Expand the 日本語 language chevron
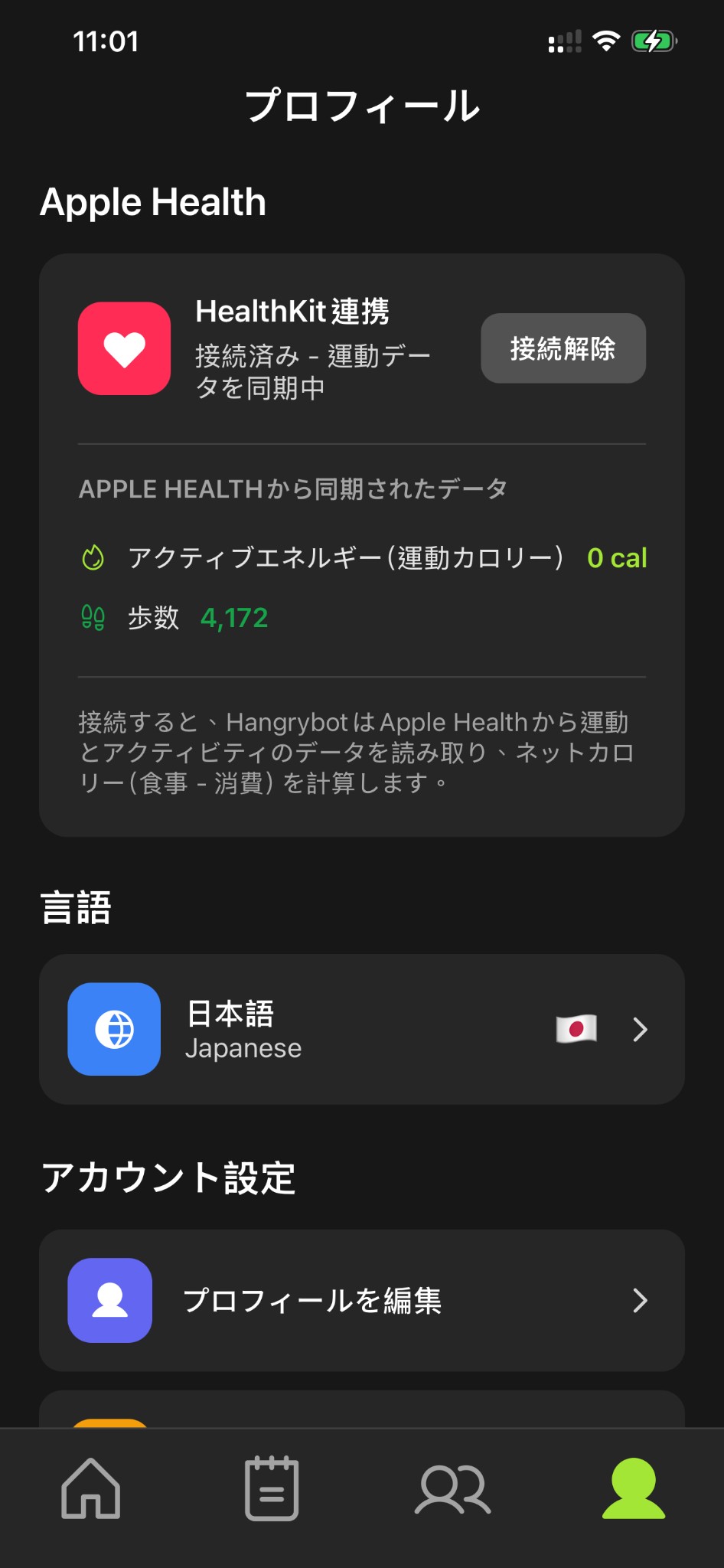The image size is (724, 1568). click(641, 1029)
